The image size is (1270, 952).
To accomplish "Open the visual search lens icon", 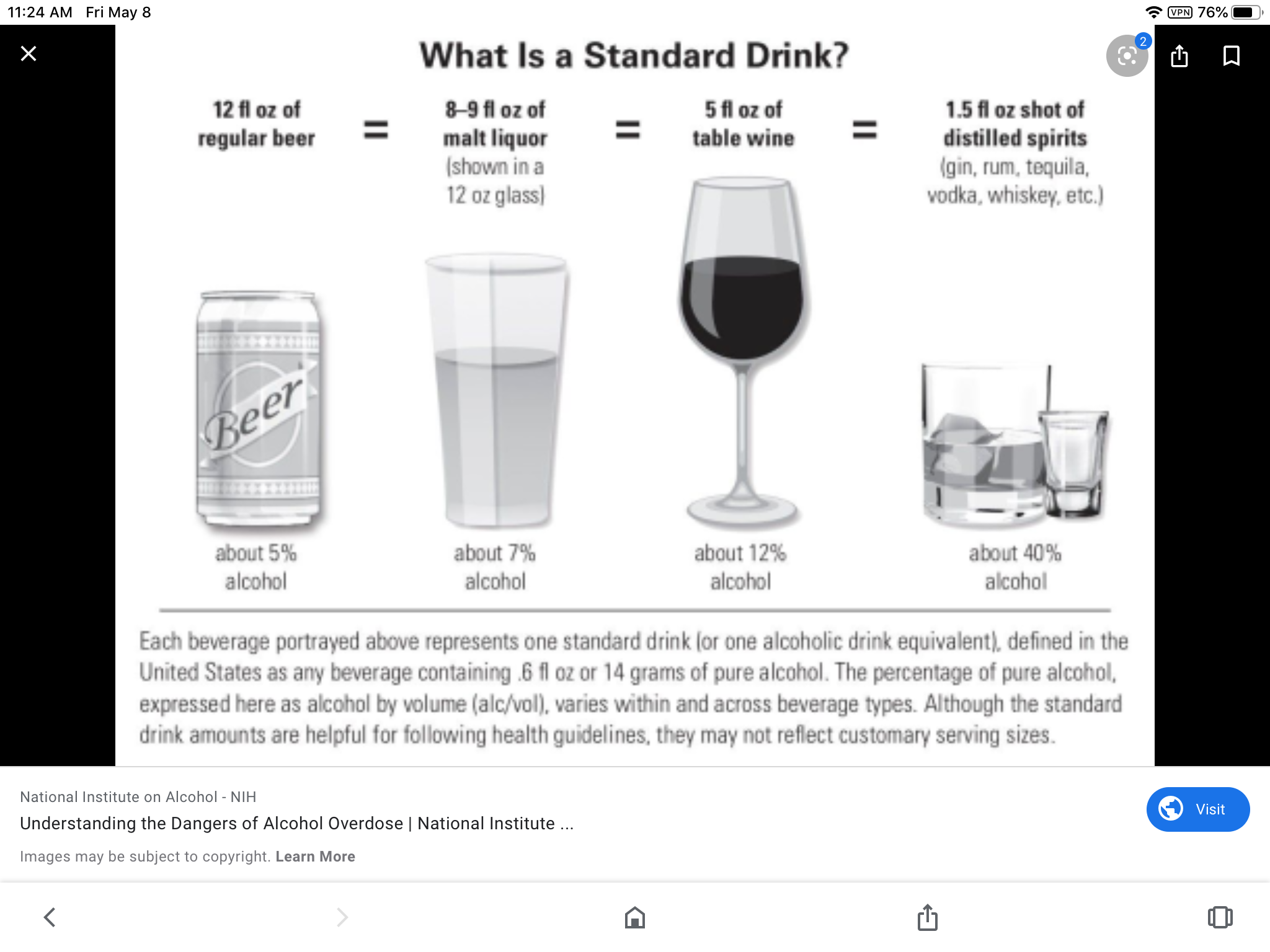I will [1127, 56].
